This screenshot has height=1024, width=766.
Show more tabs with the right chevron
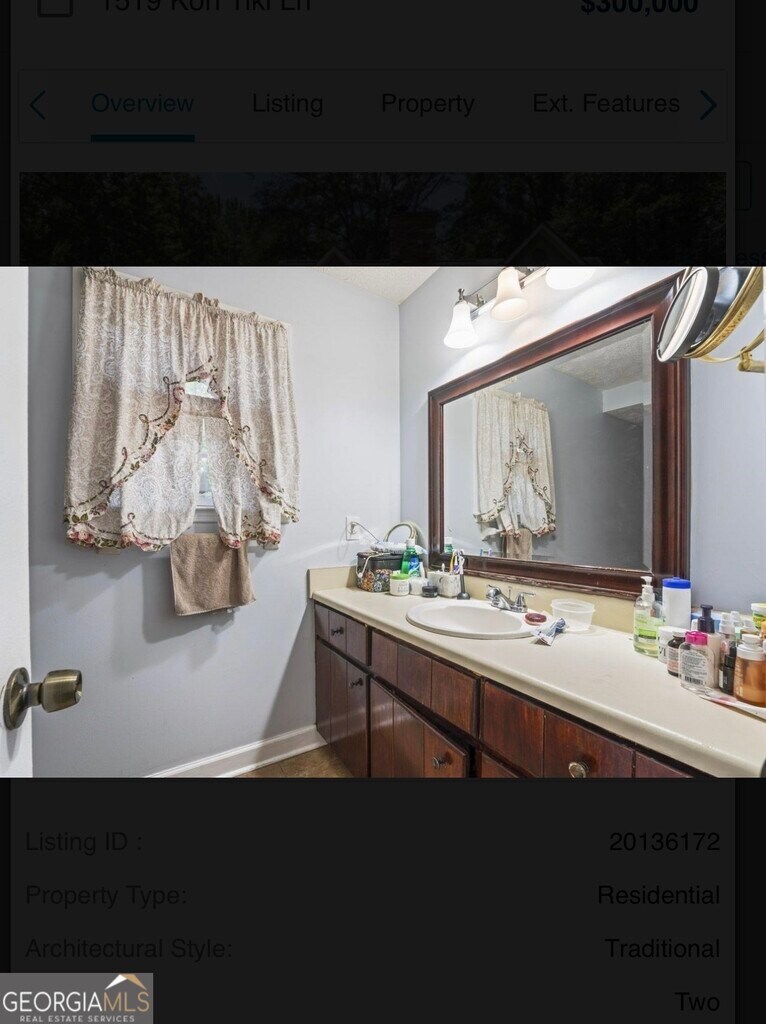[x=708, y=105]
